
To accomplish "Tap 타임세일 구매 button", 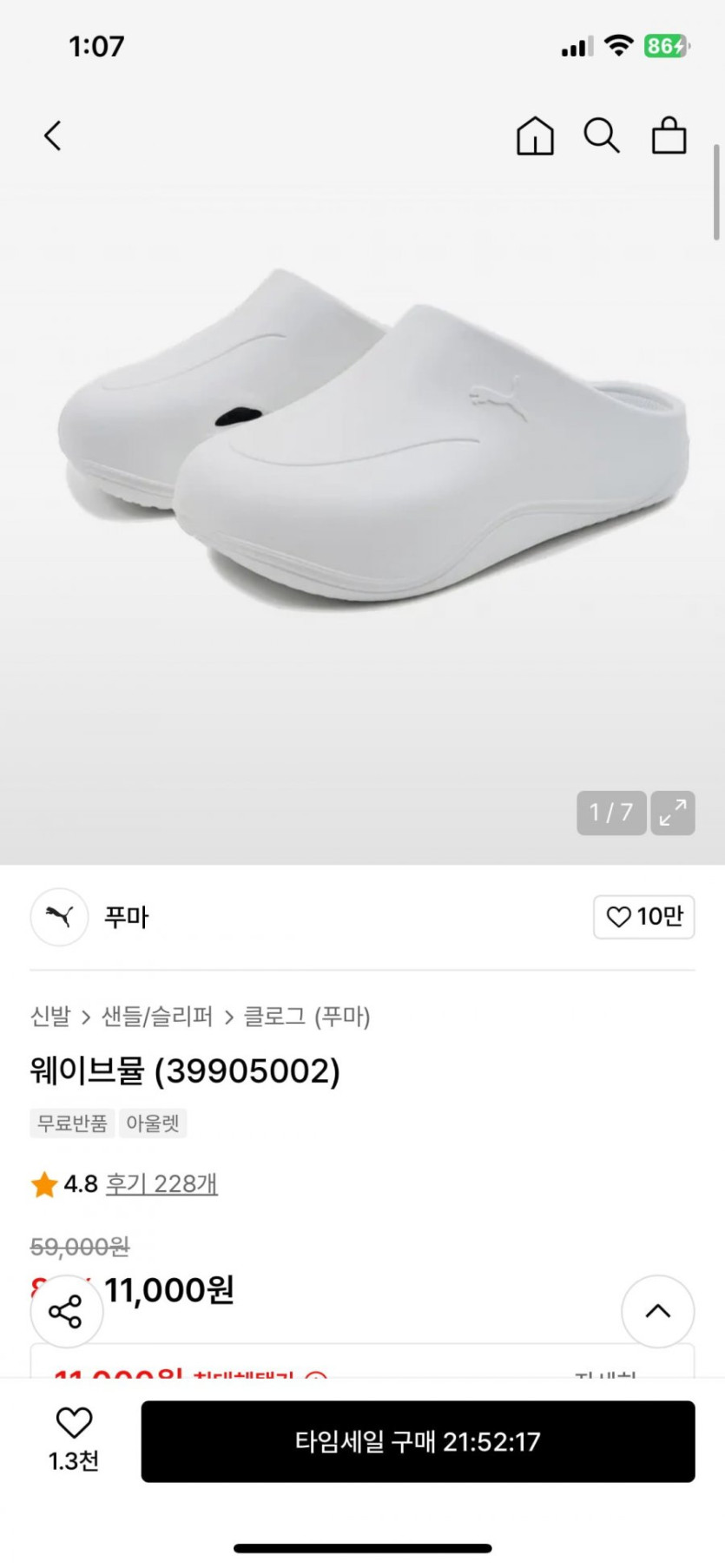I will (418, 1441).
